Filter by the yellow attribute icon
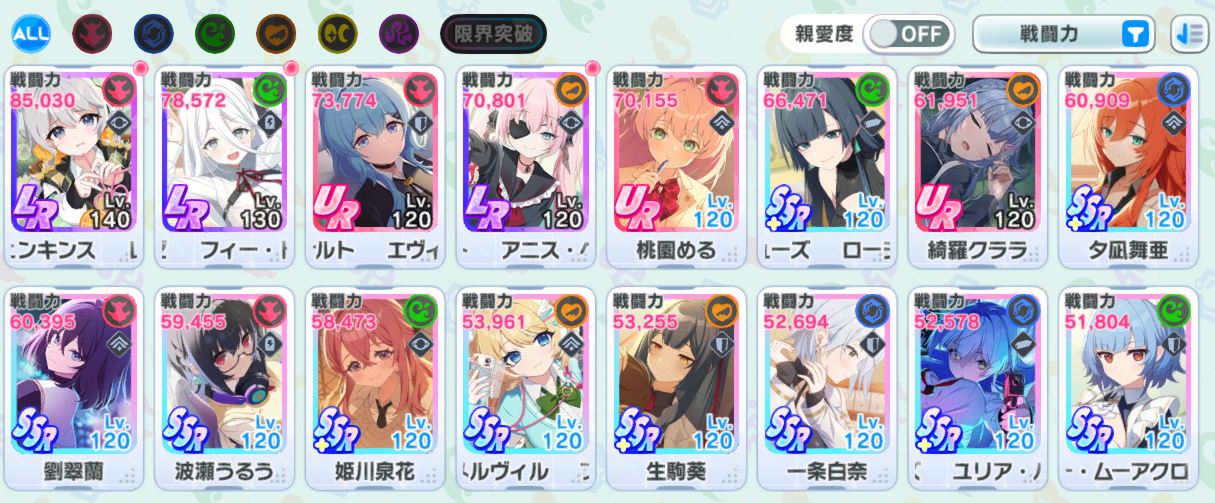This screenshot has height=503, width=1215. [337, 35]
